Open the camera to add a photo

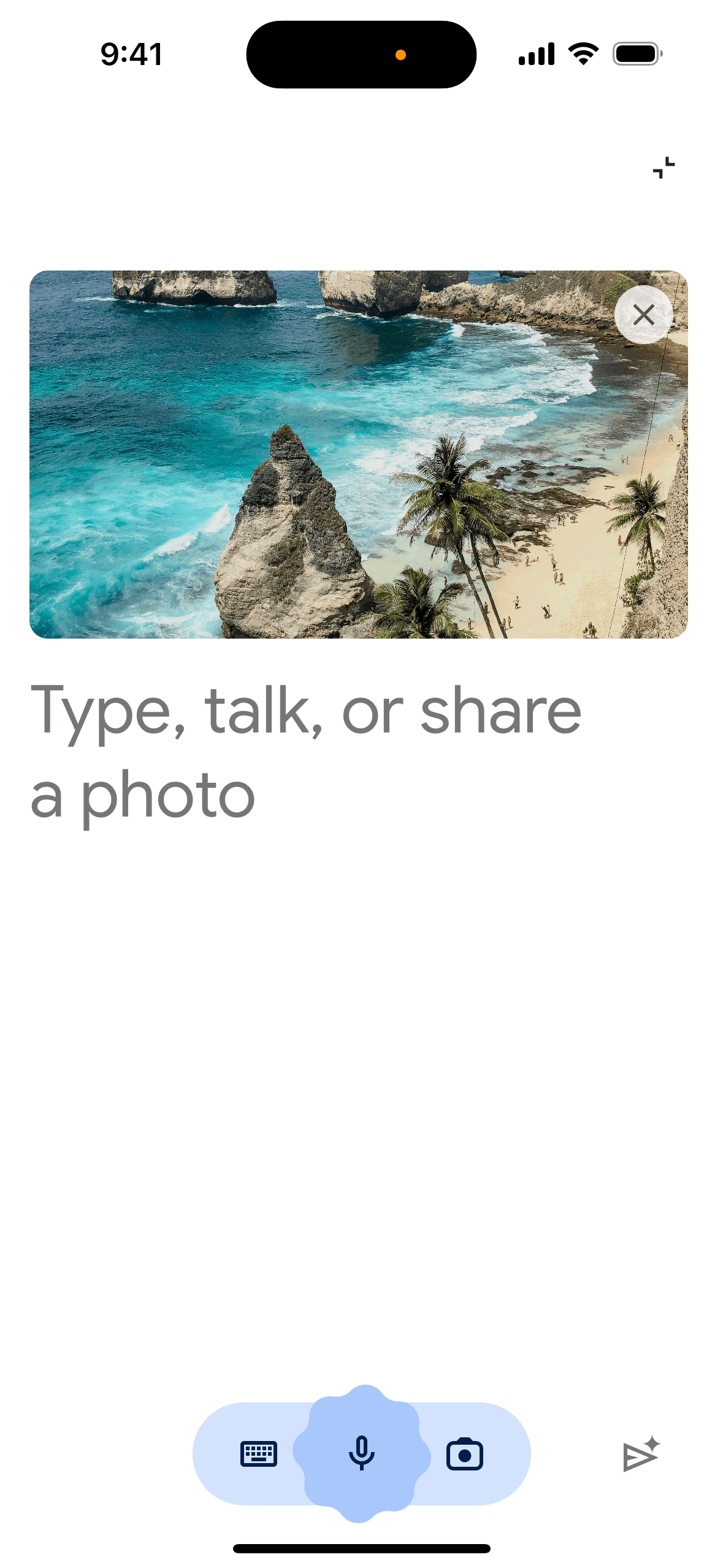click(x=465, y=1453)
